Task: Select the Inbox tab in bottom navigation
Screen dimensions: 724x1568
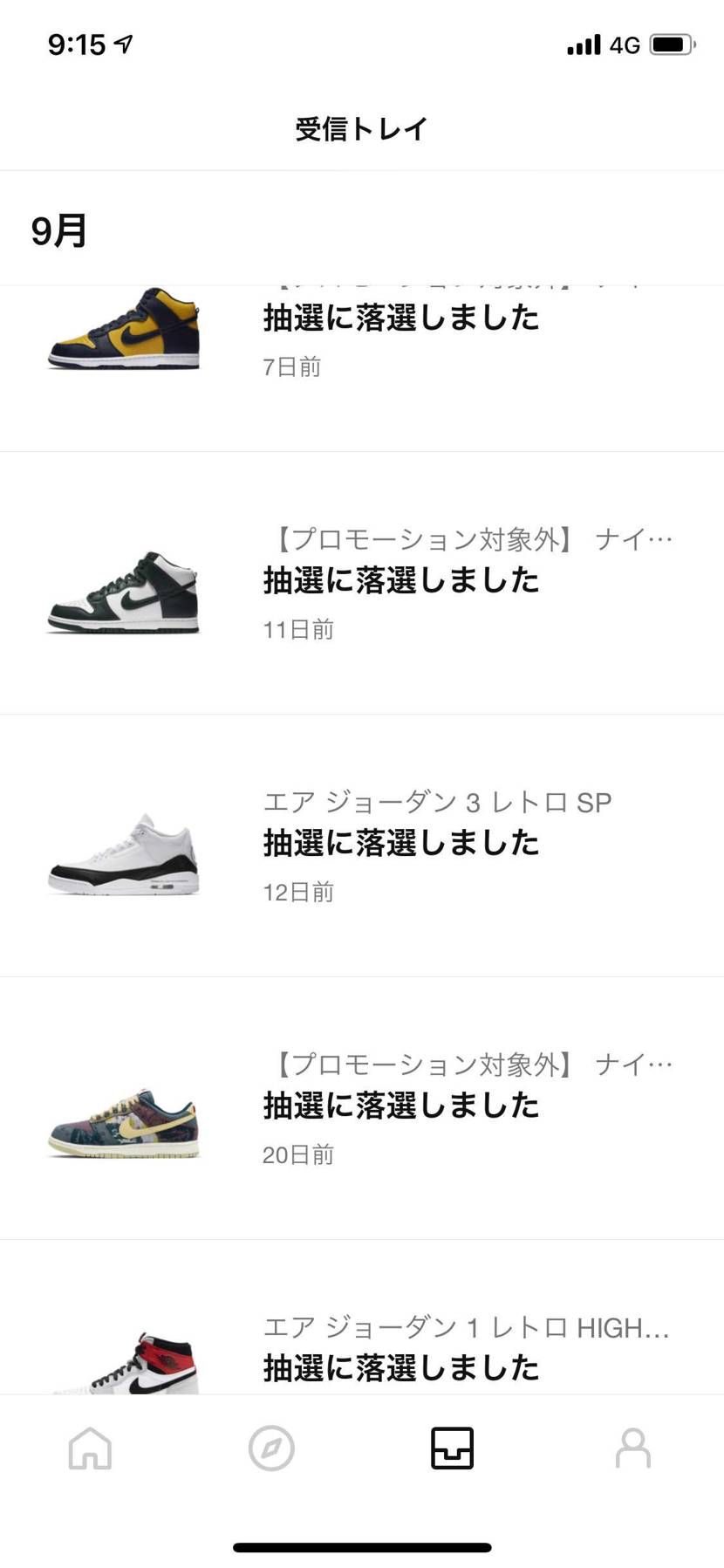Action: [x=452, y=1448]
